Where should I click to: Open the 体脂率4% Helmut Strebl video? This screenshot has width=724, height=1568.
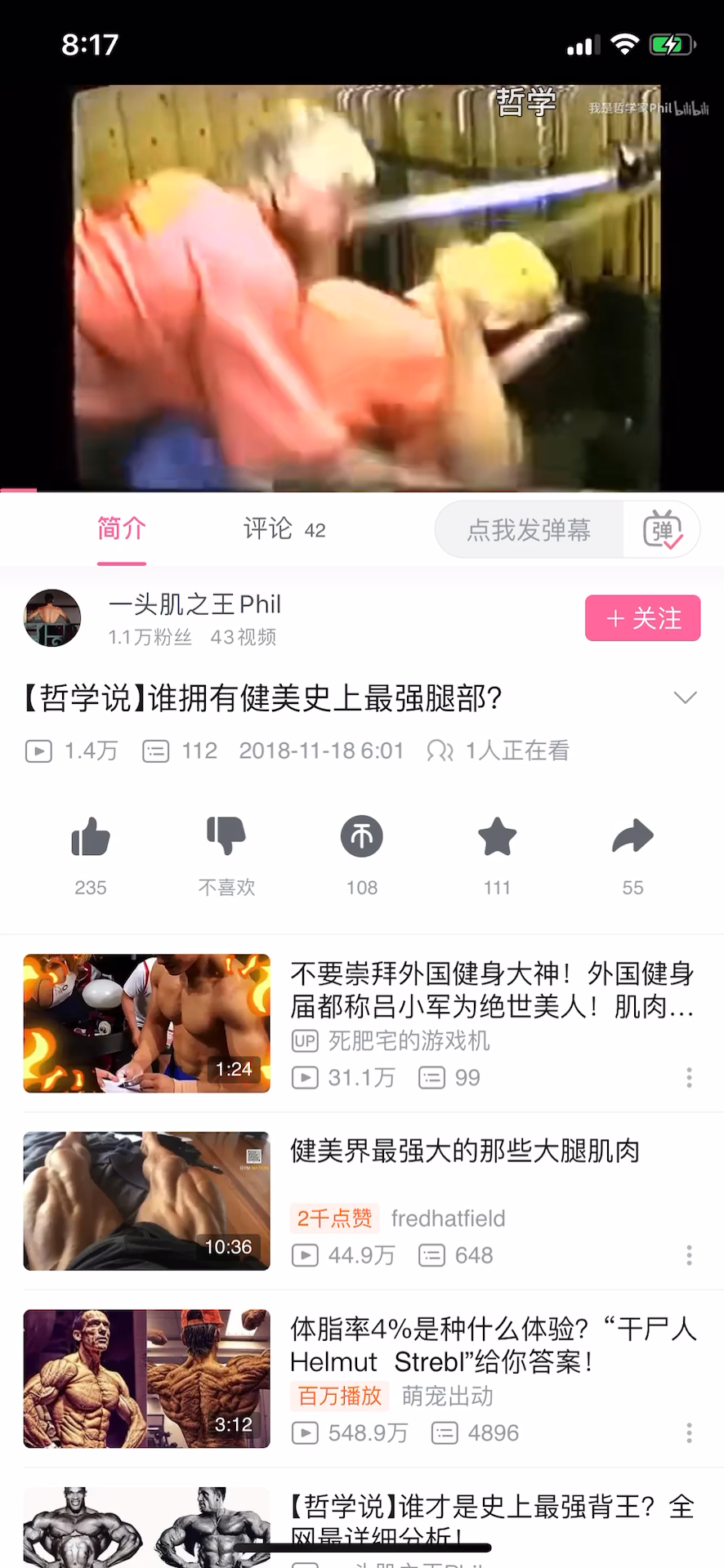(490, 1346)
